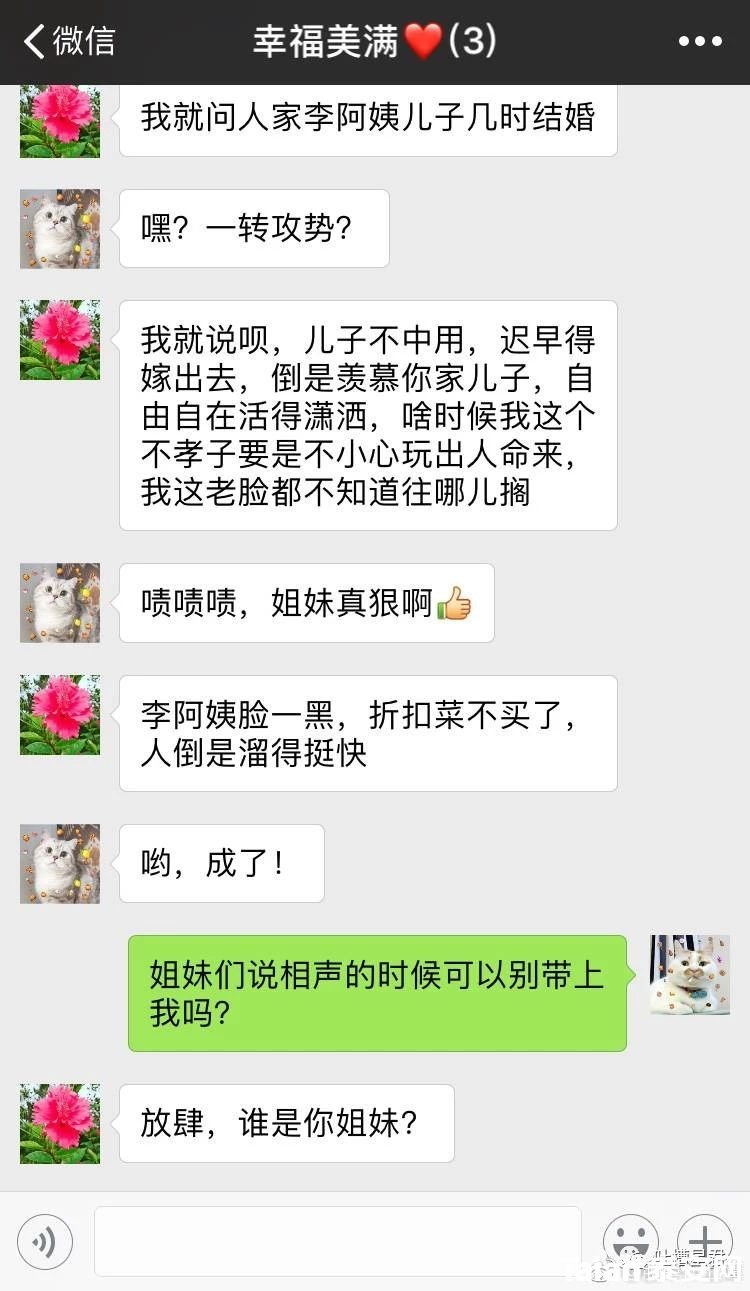Screen dimensions: 750x1291
Task: Open flower avatar beside 放肆，谁是你姐妹？
Action: 60,1123
